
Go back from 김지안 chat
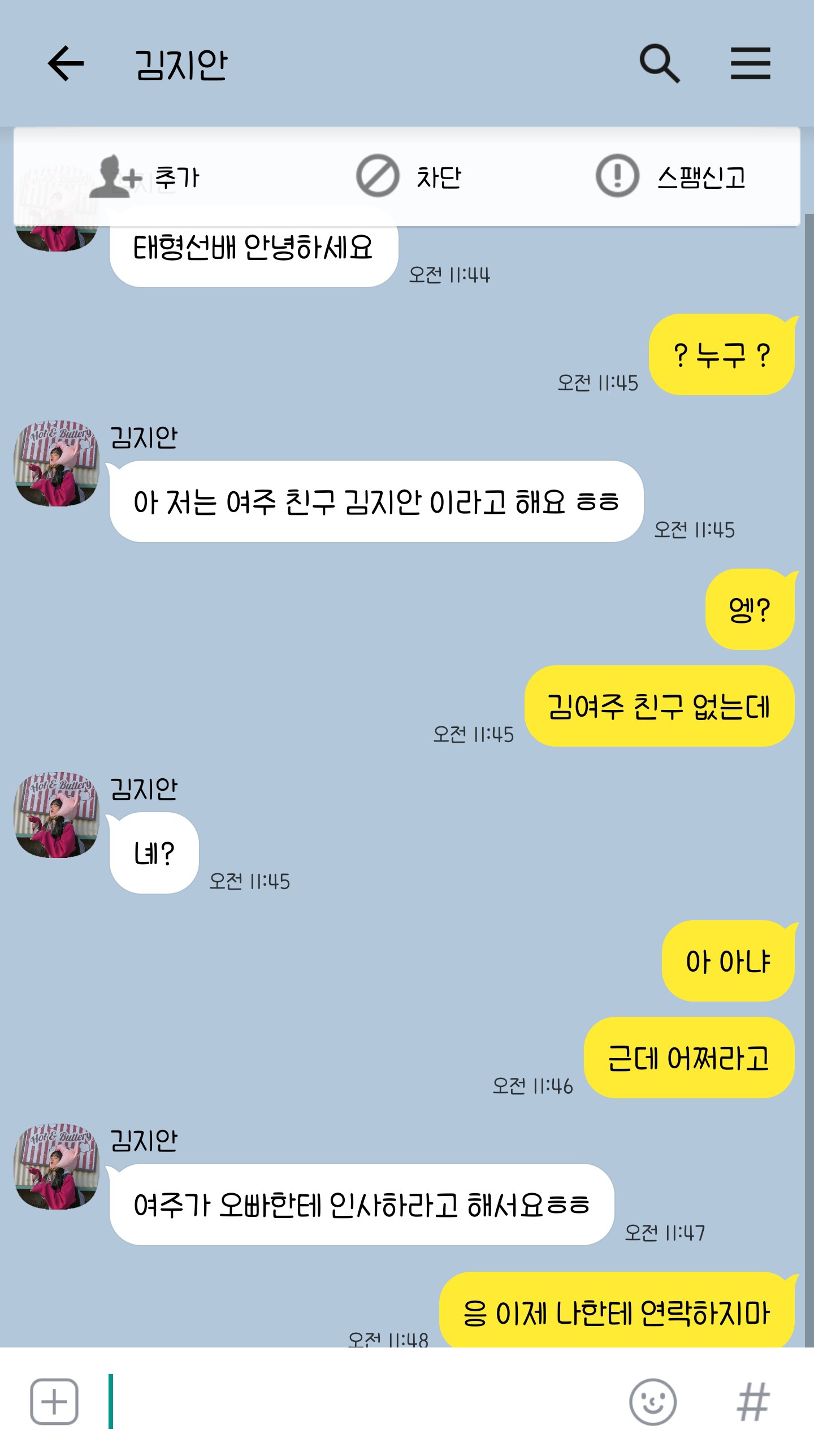pos(66,63)
